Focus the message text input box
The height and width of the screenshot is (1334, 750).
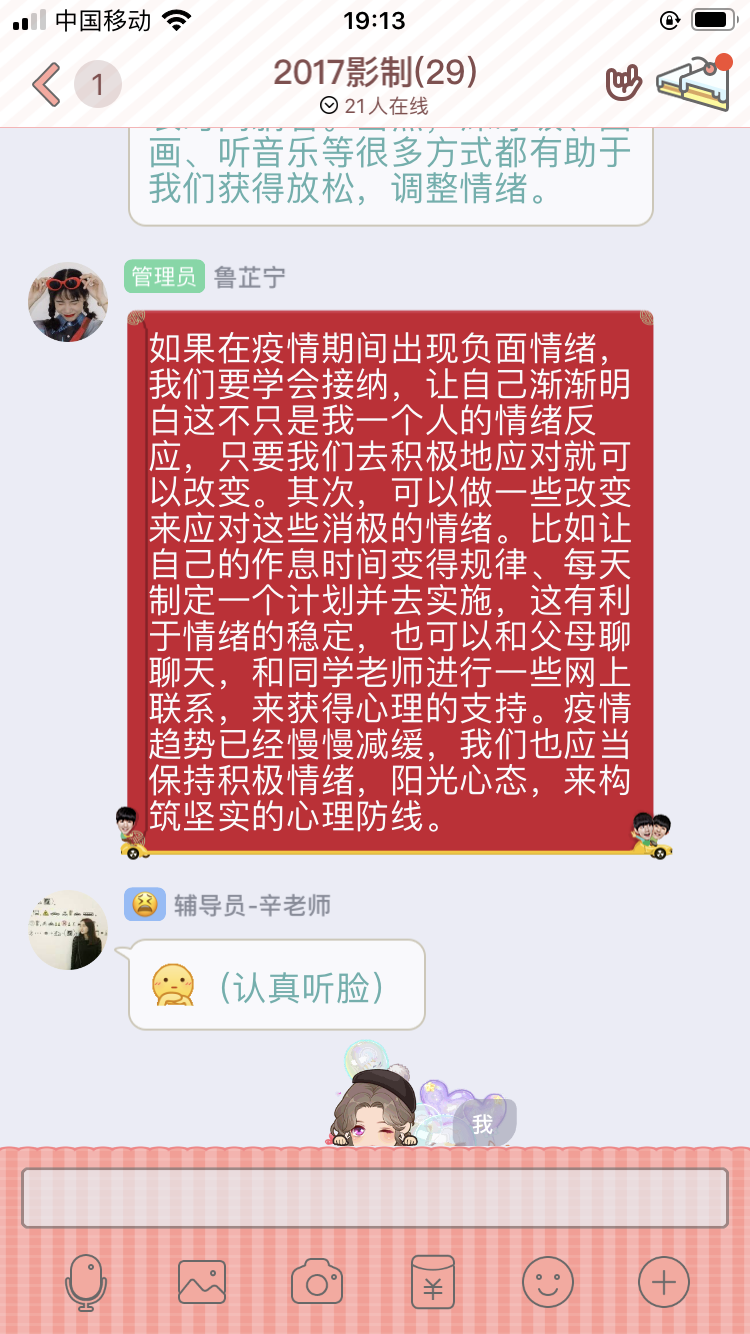(375, 1197)
